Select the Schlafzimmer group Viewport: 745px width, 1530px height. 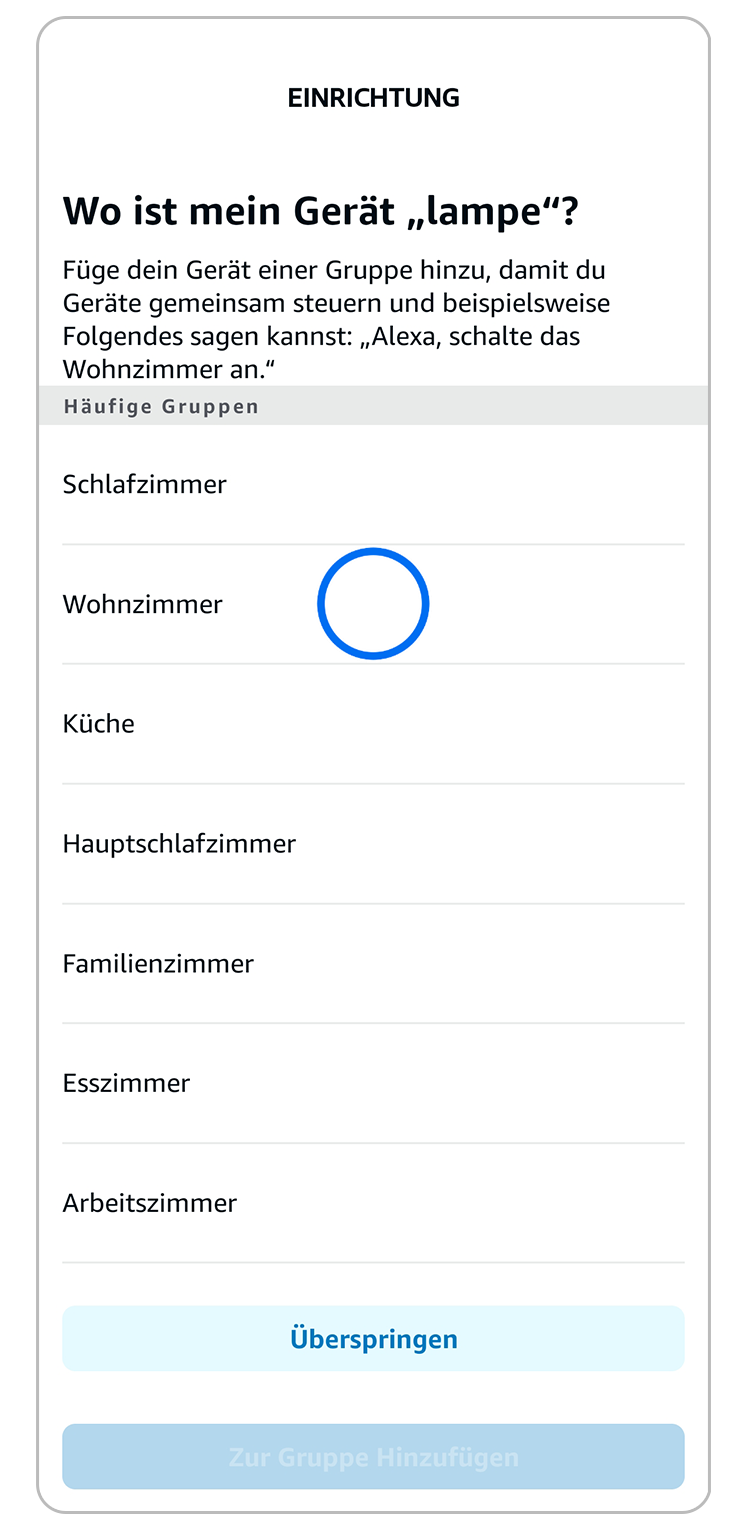click(145, 485)
